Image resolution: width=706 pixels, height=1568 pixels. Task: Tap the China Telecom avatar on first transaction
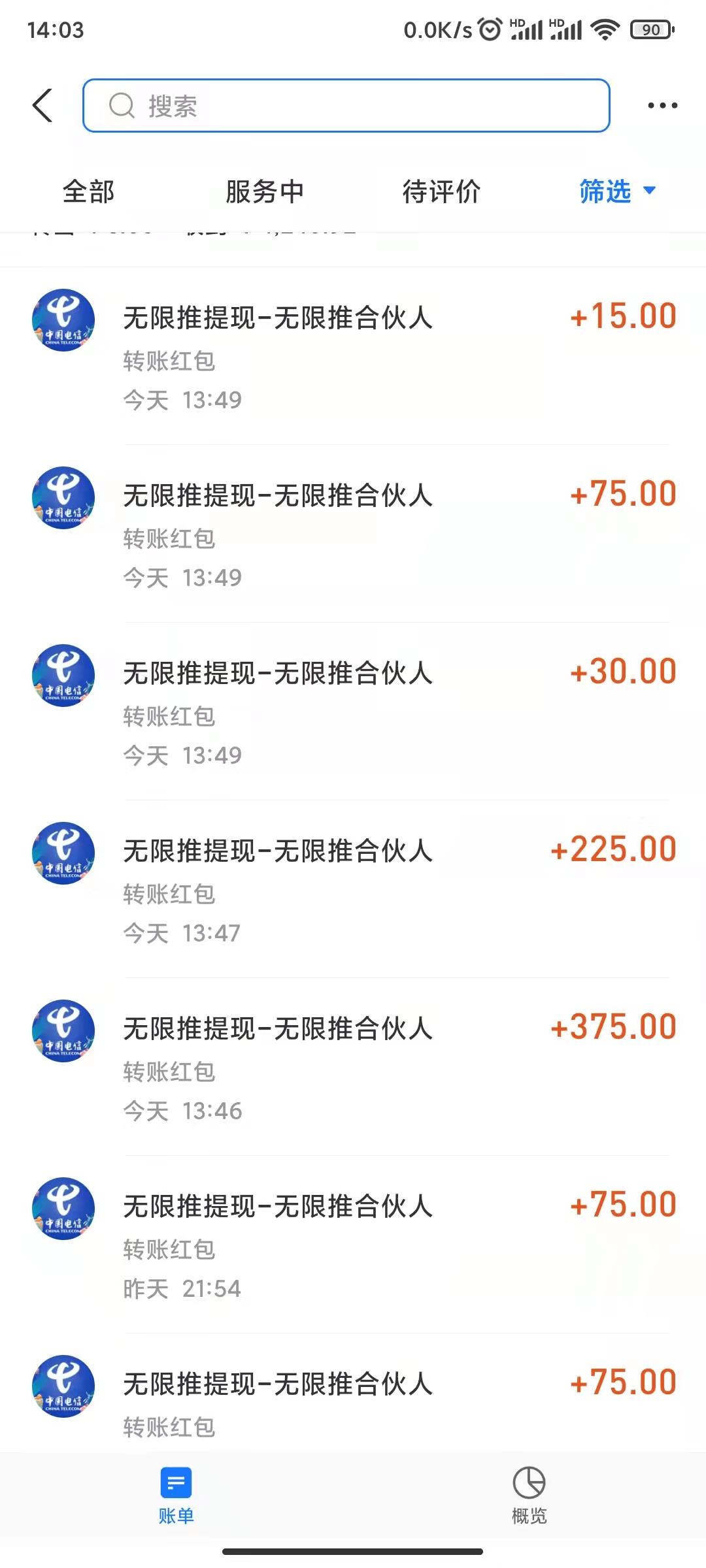point(62,320)
